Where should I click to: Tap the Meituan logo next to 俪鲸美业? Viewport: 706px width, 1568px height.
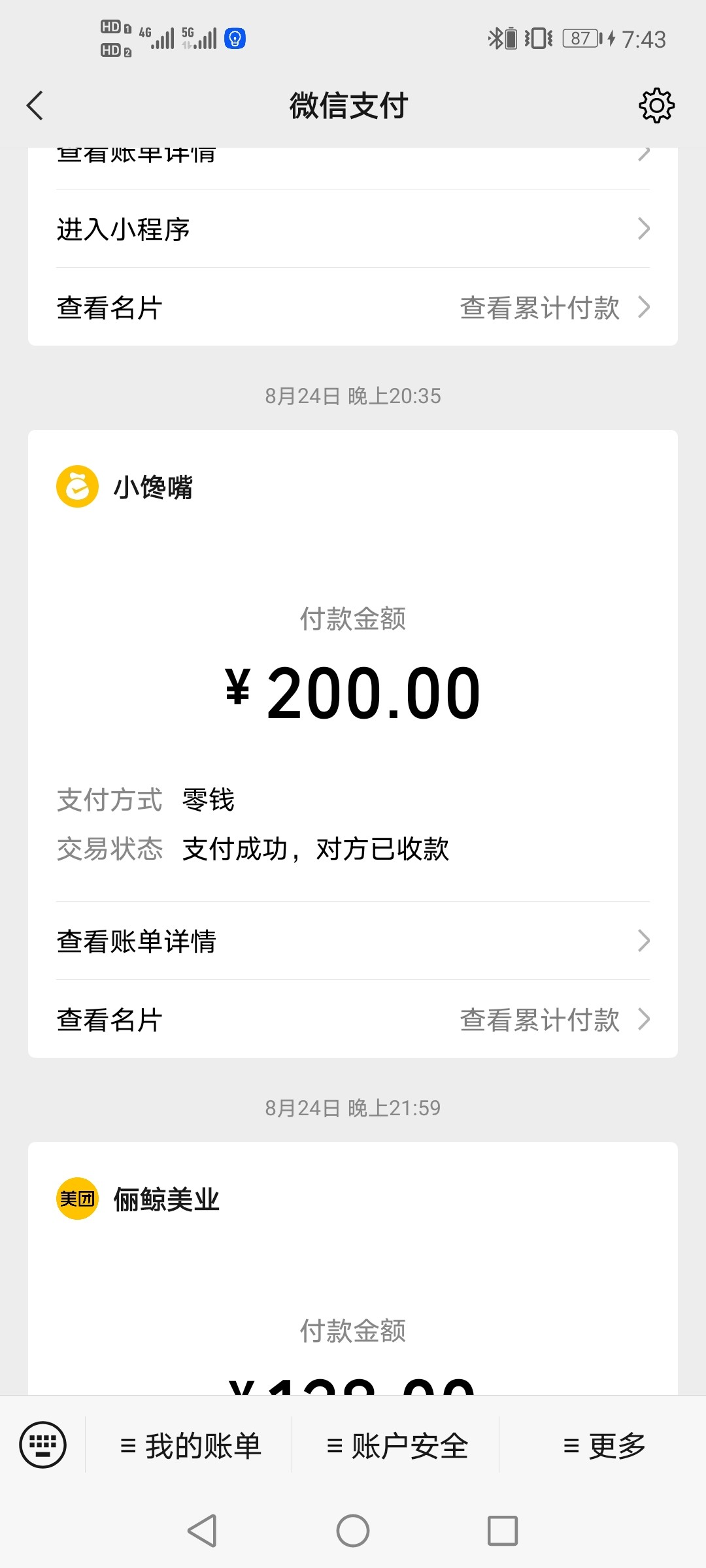(x=76, y=1199)
